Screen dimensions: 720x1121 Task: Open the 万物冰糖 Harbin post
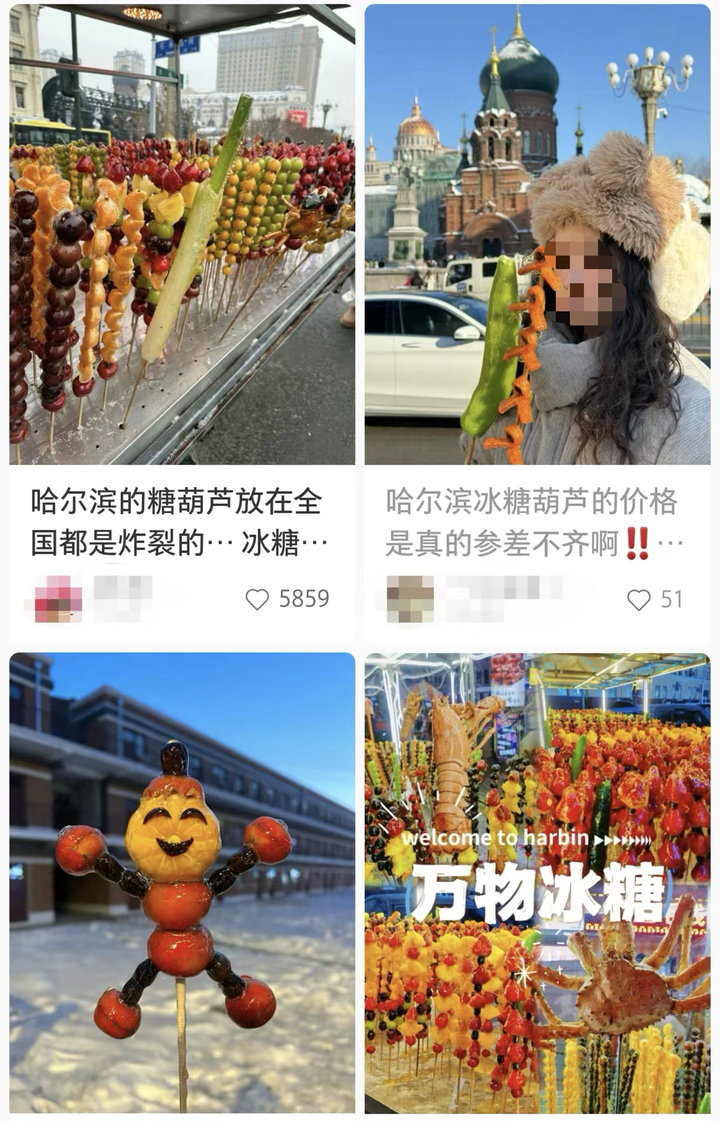[537, 882]
